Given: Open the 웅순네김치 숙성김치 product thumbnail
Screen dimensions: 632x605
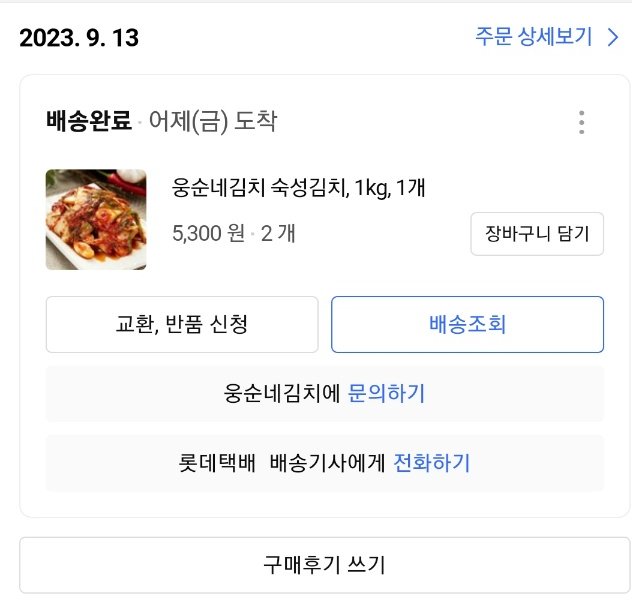Looking at the screenshot, I should pos(96,219).
